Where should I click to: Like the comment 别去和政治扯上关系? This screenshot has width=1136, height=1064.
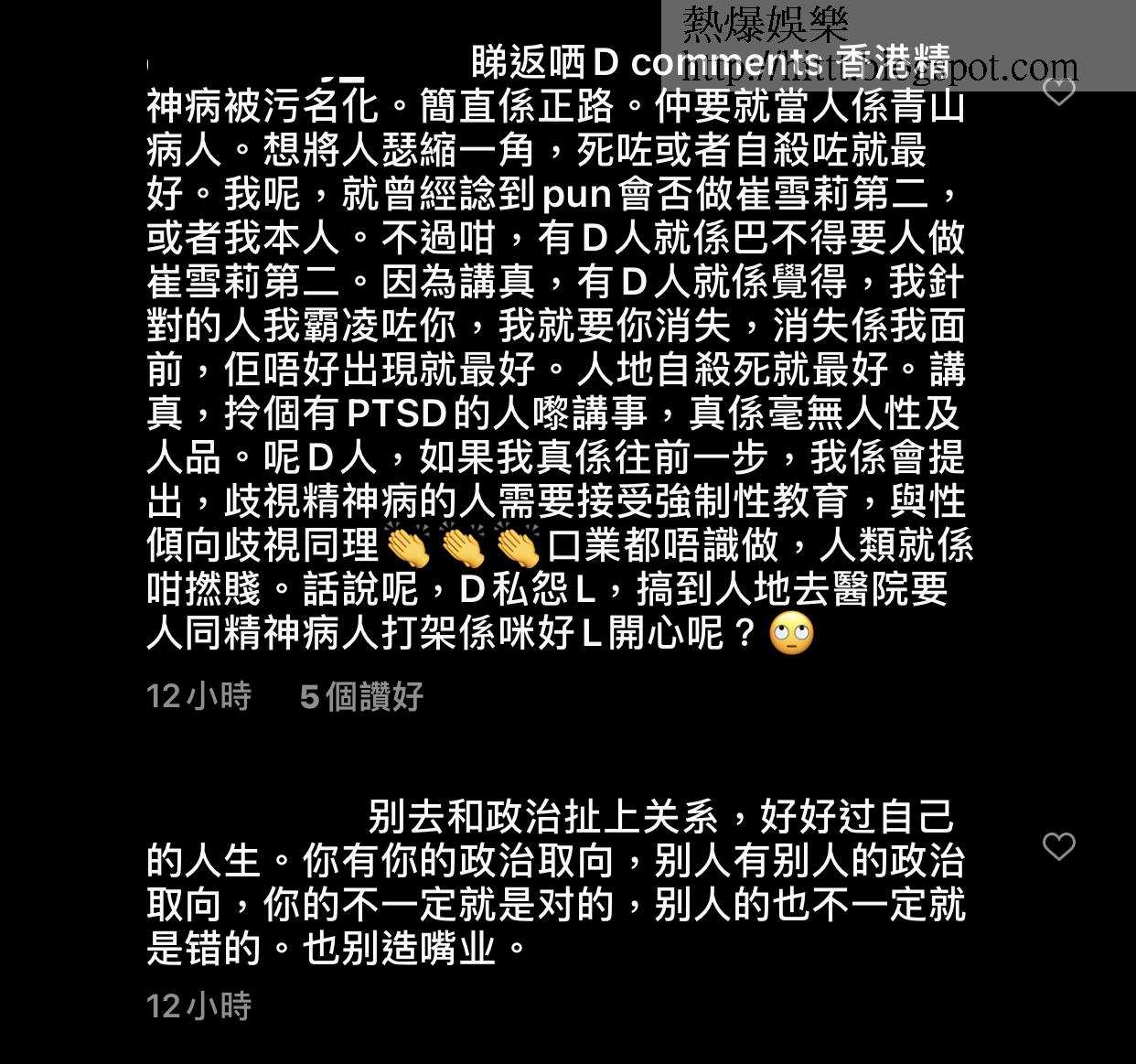click(1059, 846)
